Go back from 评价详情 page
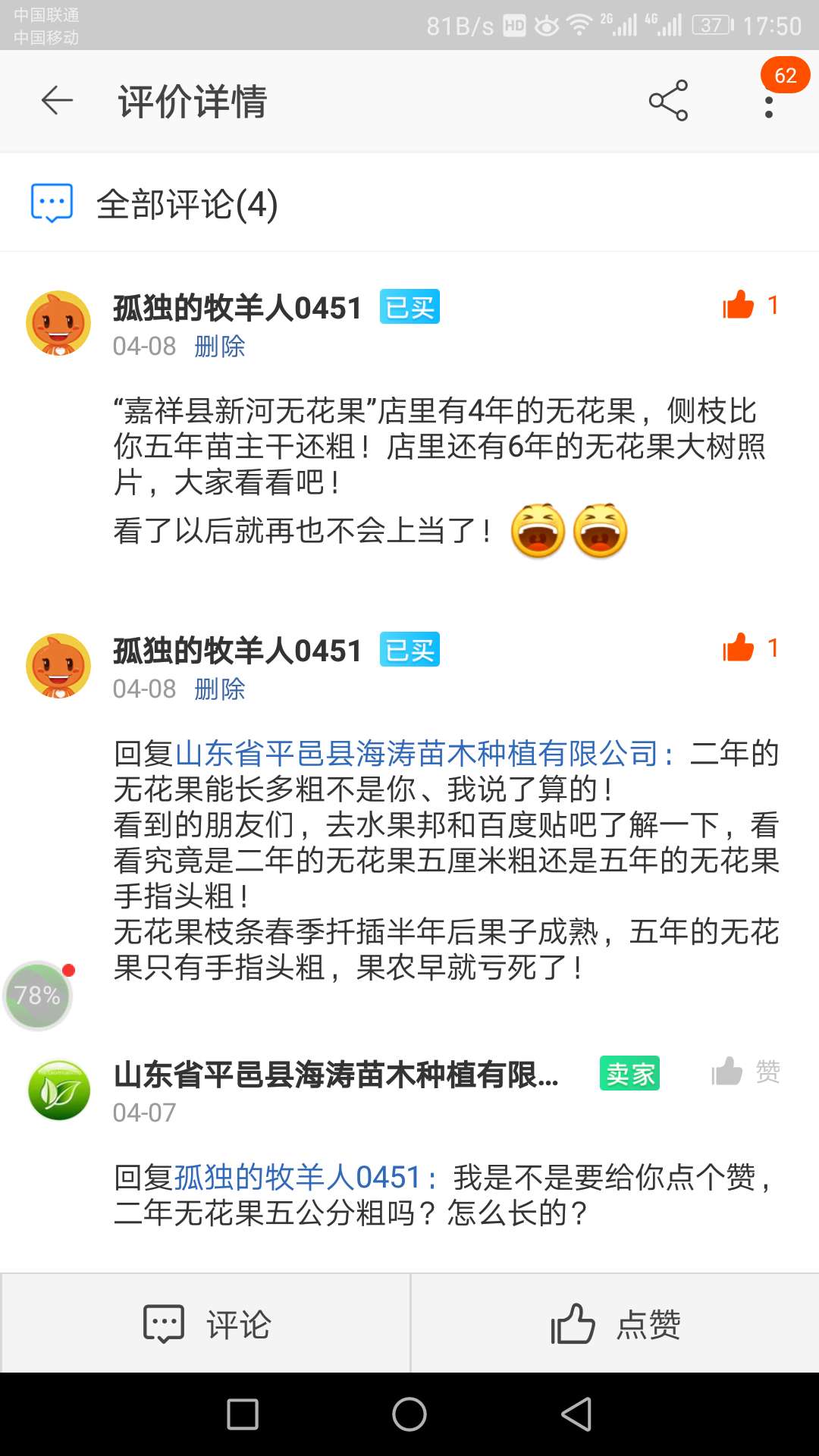 pos(57,100)
